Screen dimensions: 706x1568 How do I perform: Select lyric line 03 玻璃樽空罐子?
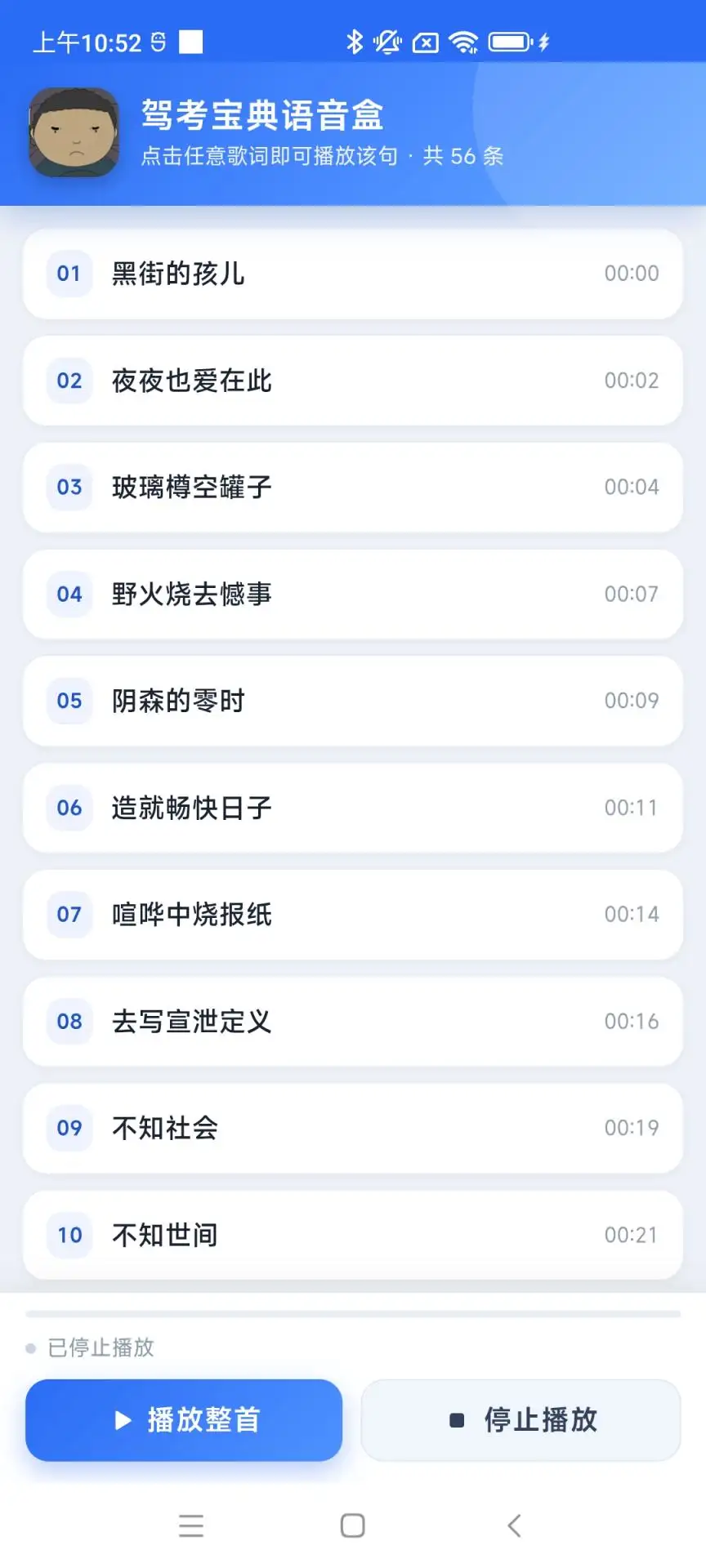tap(353, 488)
